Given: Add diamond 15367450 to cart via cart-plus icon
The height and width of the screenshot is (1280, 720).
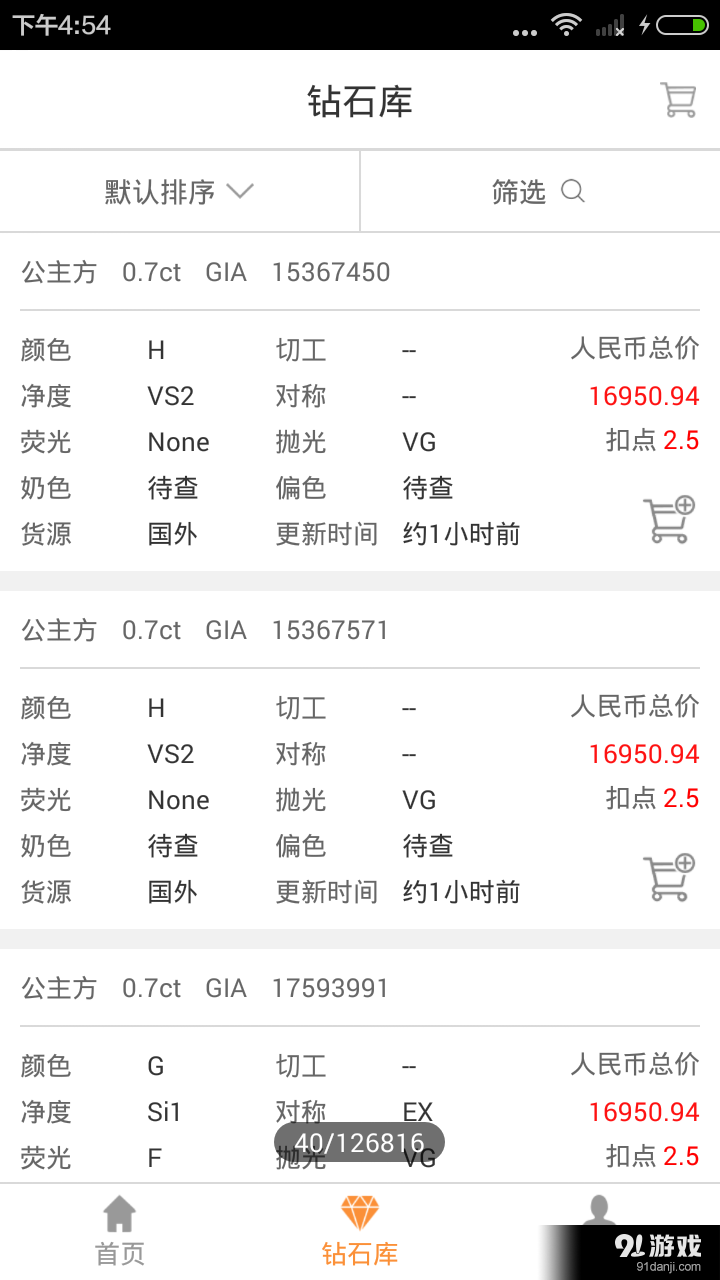Looking at the screenshot, I should [667, 519].
